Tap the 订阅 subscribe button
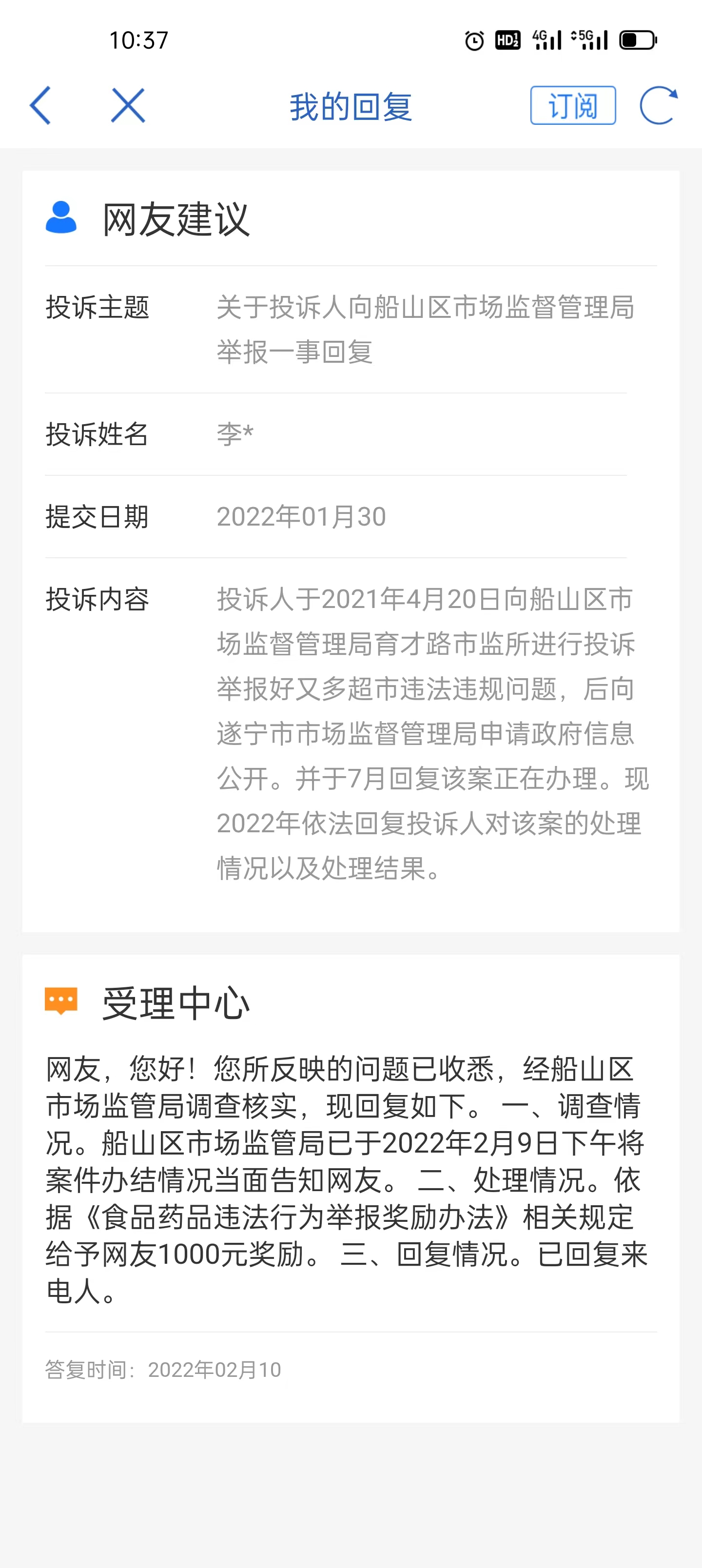The height and width of the screenshot is (1568, 702). (x=572, y=105)
